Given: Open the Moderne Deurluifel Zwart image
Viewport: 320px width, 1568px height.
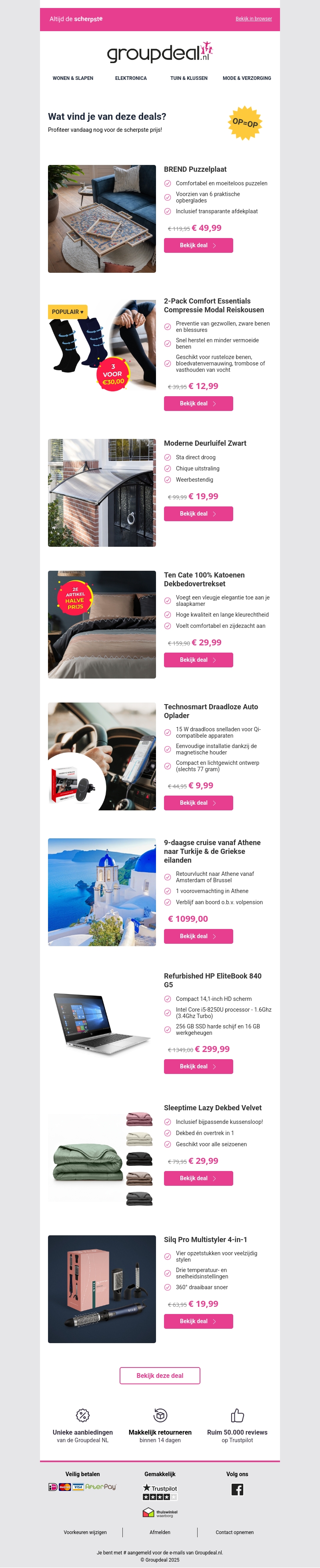Looking at the screenshot, I should pyautogui.click(x=102, y=492).
